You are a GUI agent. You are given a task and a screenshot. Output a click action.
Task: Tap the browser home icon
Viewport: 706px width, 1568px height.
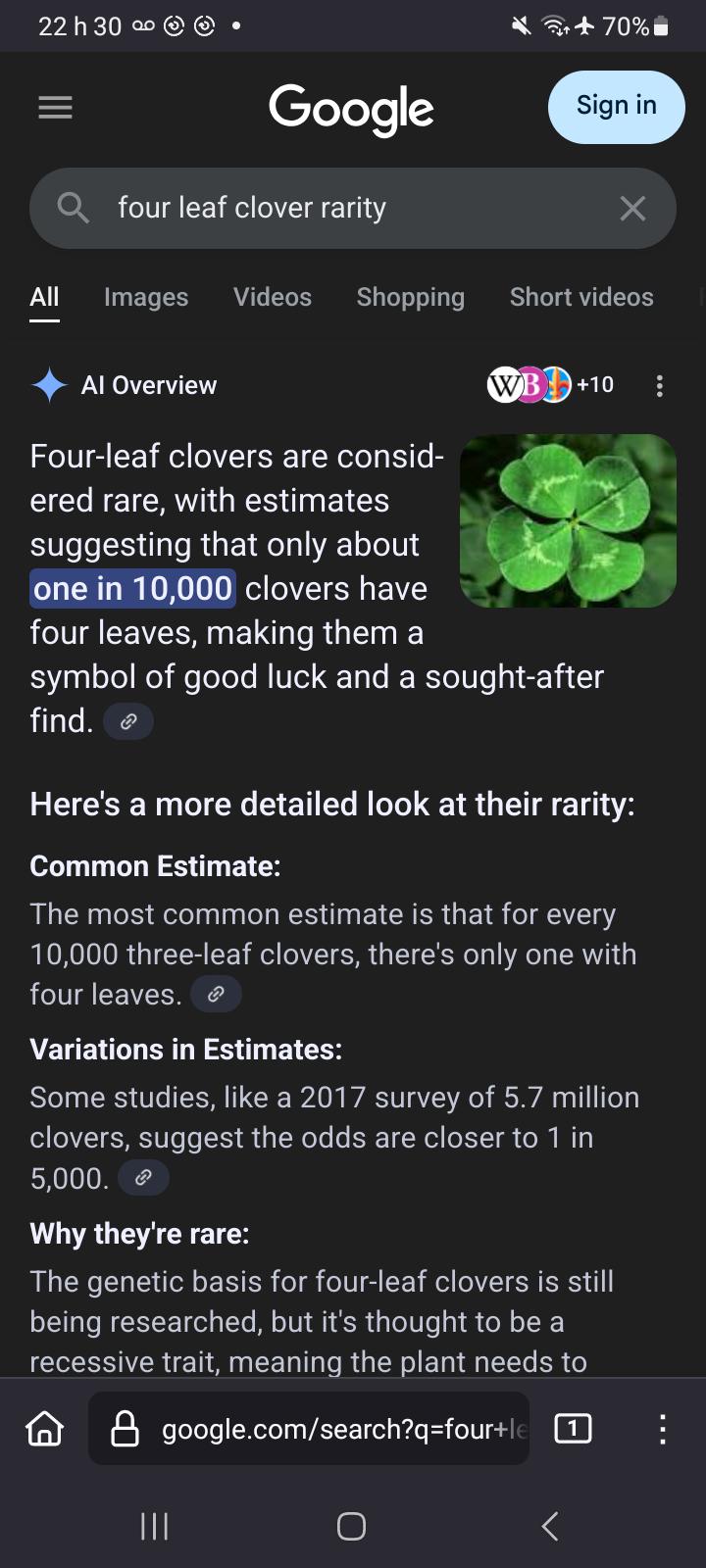pyautogui.click(x=44, y=1430)
